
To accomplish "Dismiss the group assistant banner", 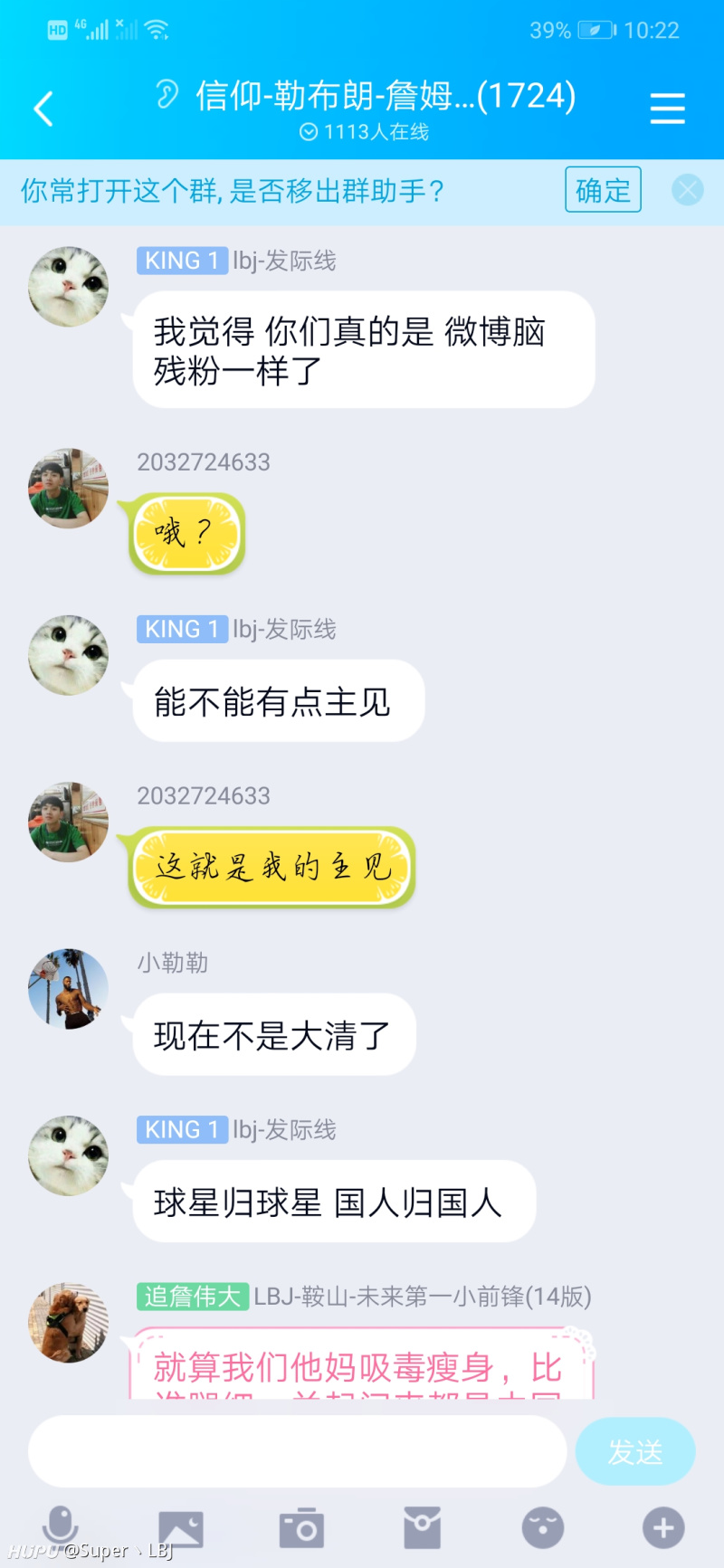I will tap(688, 190).
